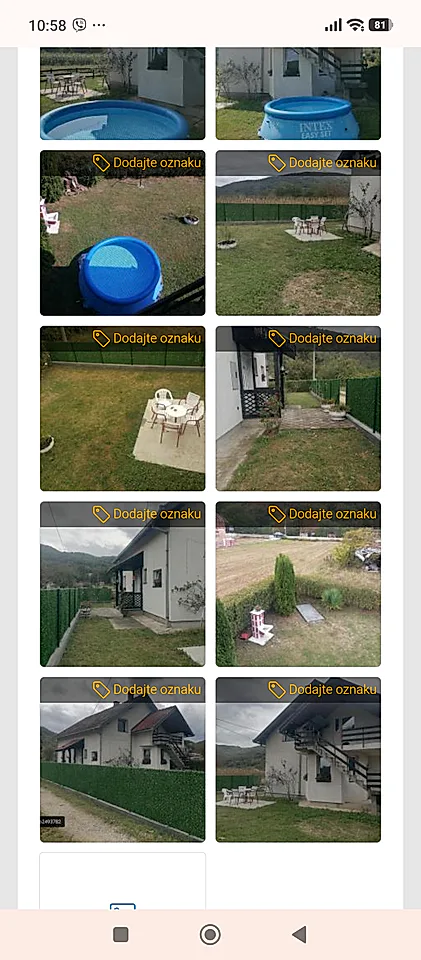Go back with system back button
The height and width of the screenshot is (960, 421).
tap(299, 934)
